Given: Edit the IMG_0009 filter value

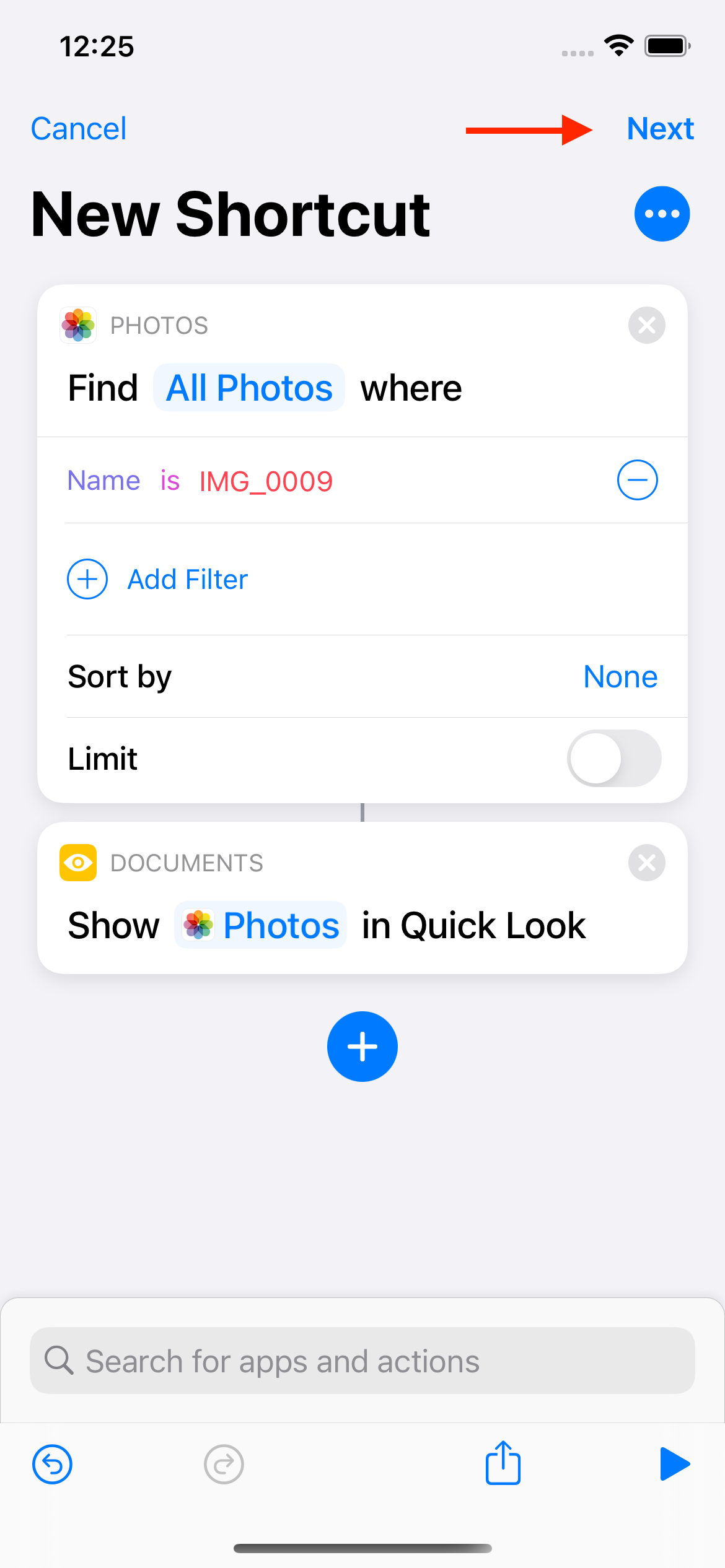Looking at the screenshot, I should 266,481.
